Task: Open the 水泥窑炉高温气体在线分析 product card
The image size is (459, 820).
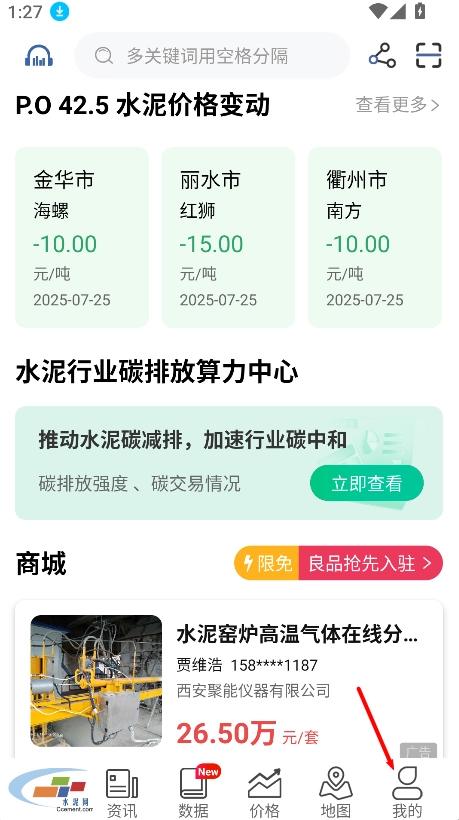Action: [x=229, y=680]
